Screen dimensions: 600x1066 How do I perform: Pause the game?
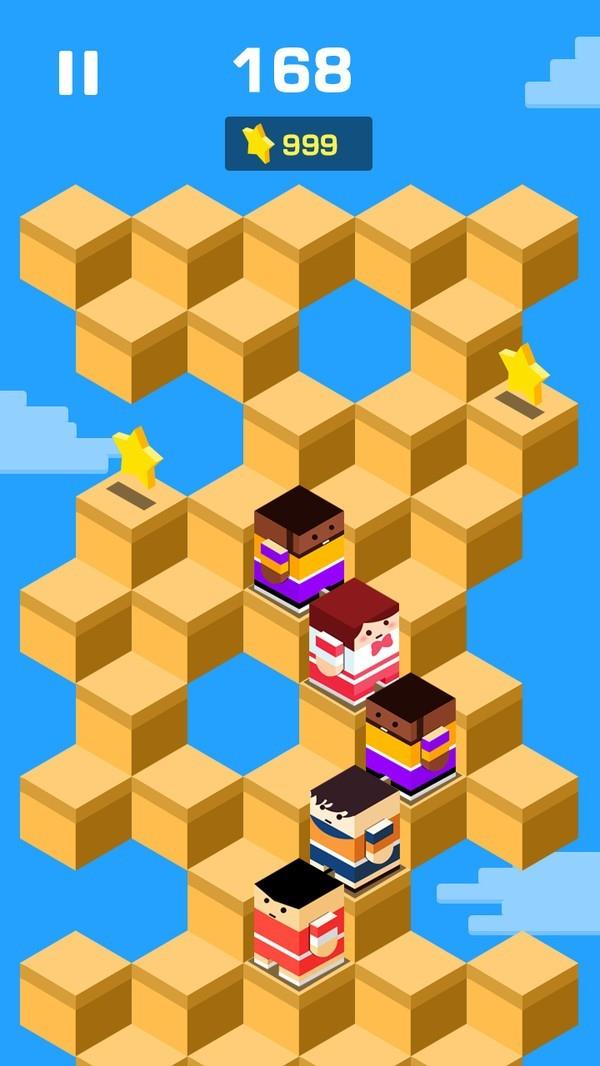point(78,73)
